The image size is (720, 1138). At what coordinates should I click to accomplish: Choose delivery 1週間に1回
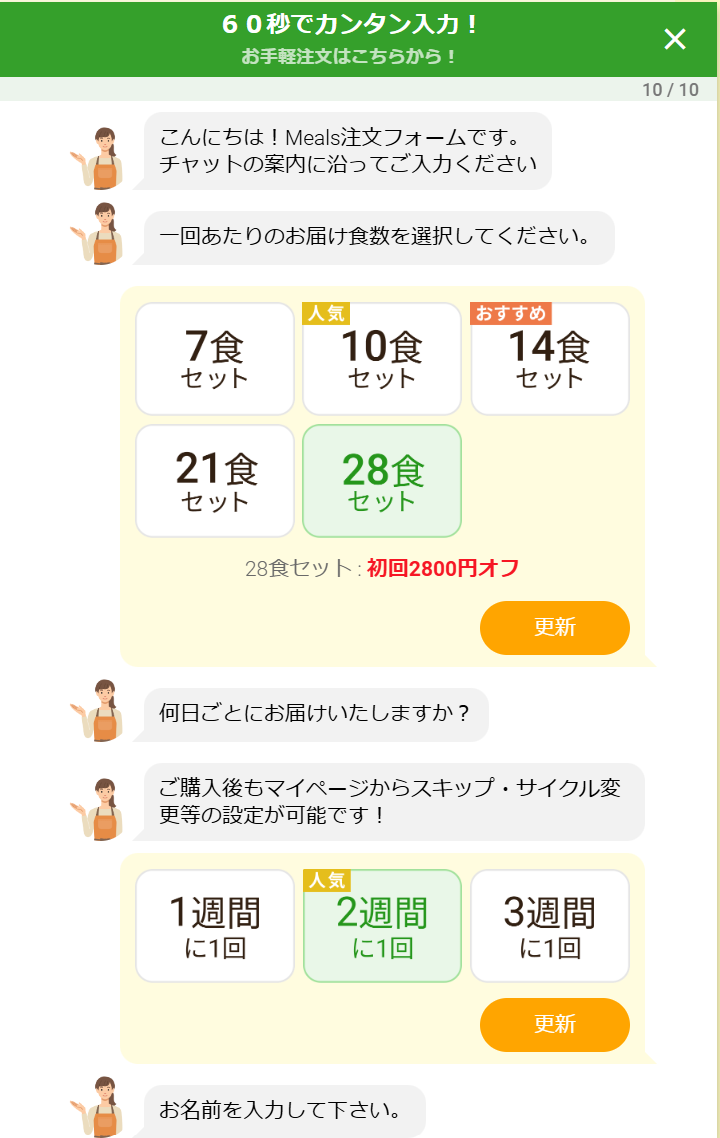pos(215,926)
